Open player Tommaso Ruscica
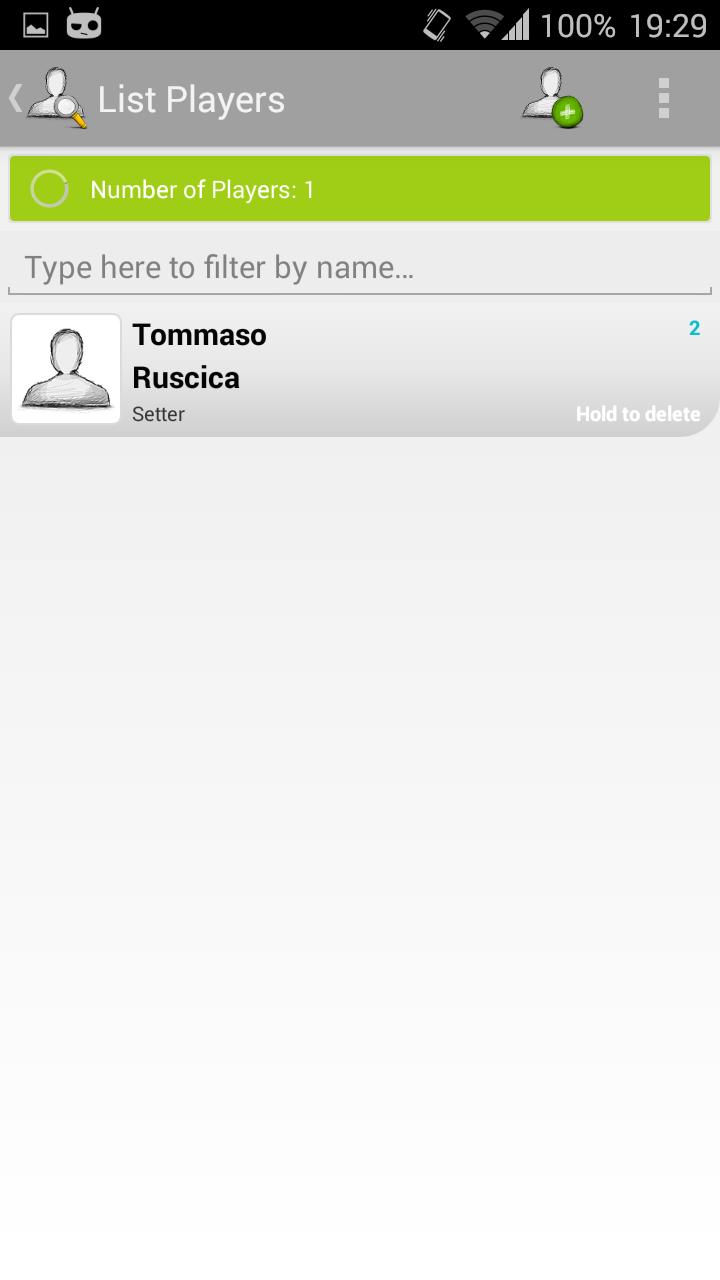The image size is (720, 1280). click(x=360, y=370)
